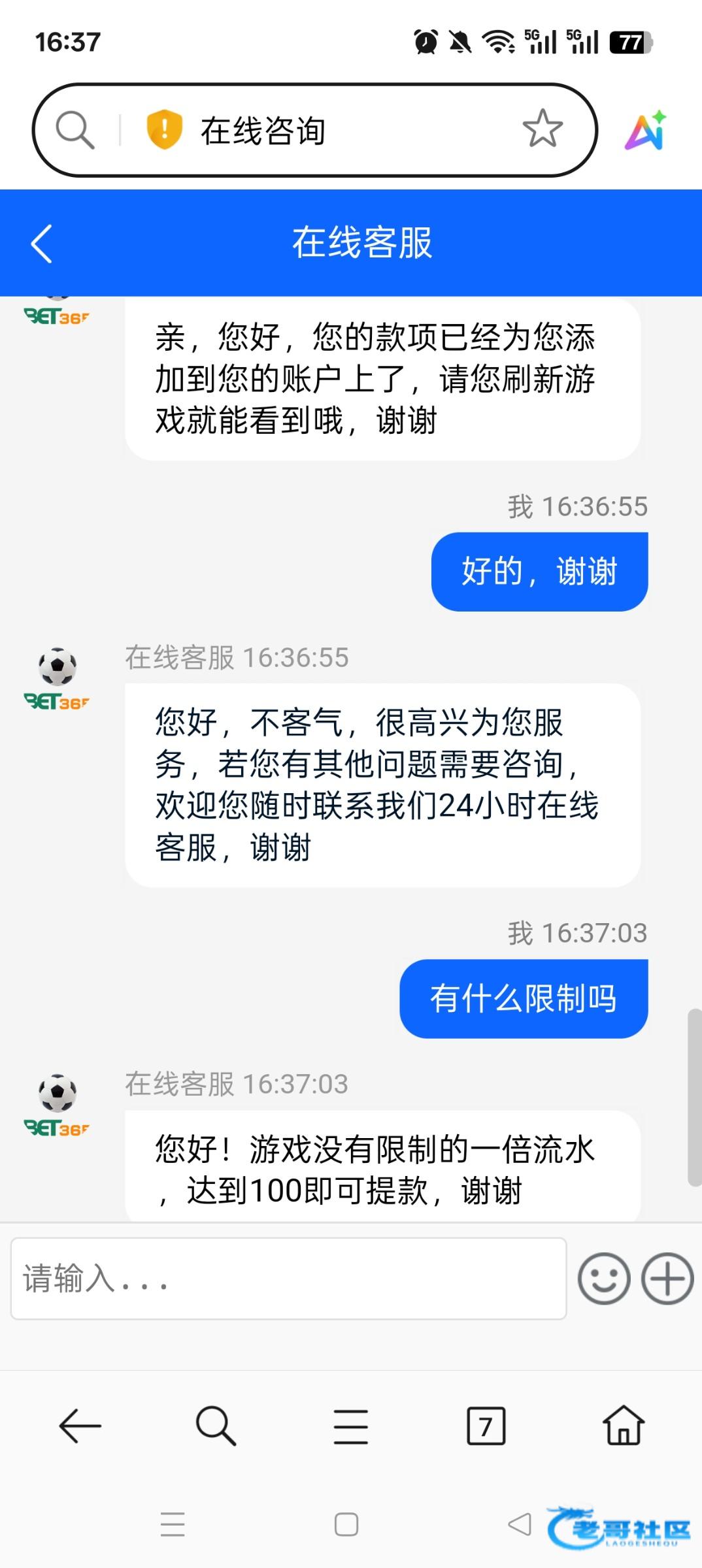Screen dimensions: 702x1568
Task: Bookmark this page with the star
Action: pyautogui.click(x=542, y=129)
